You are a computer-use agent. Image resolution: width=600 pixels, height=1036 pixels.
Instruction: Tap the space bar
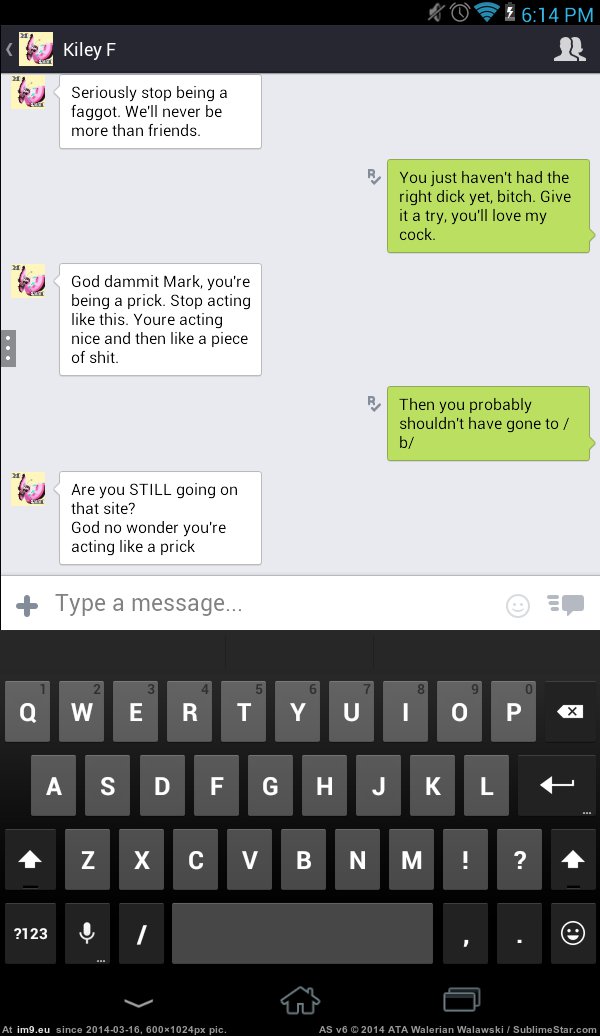(302, 934)
